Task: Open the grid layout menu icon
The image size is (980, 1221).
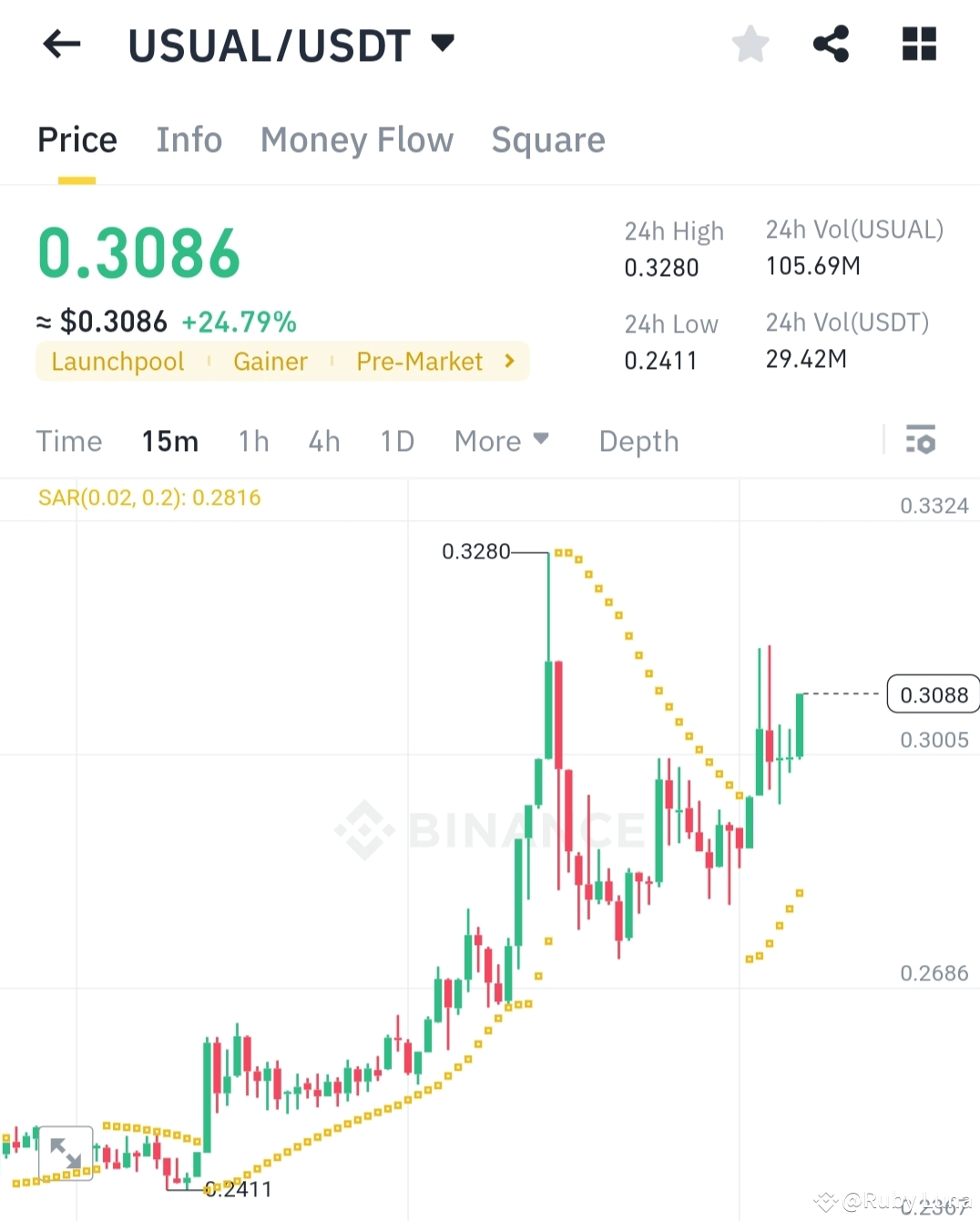Action: pyautogui.click(x=918, y=44)
